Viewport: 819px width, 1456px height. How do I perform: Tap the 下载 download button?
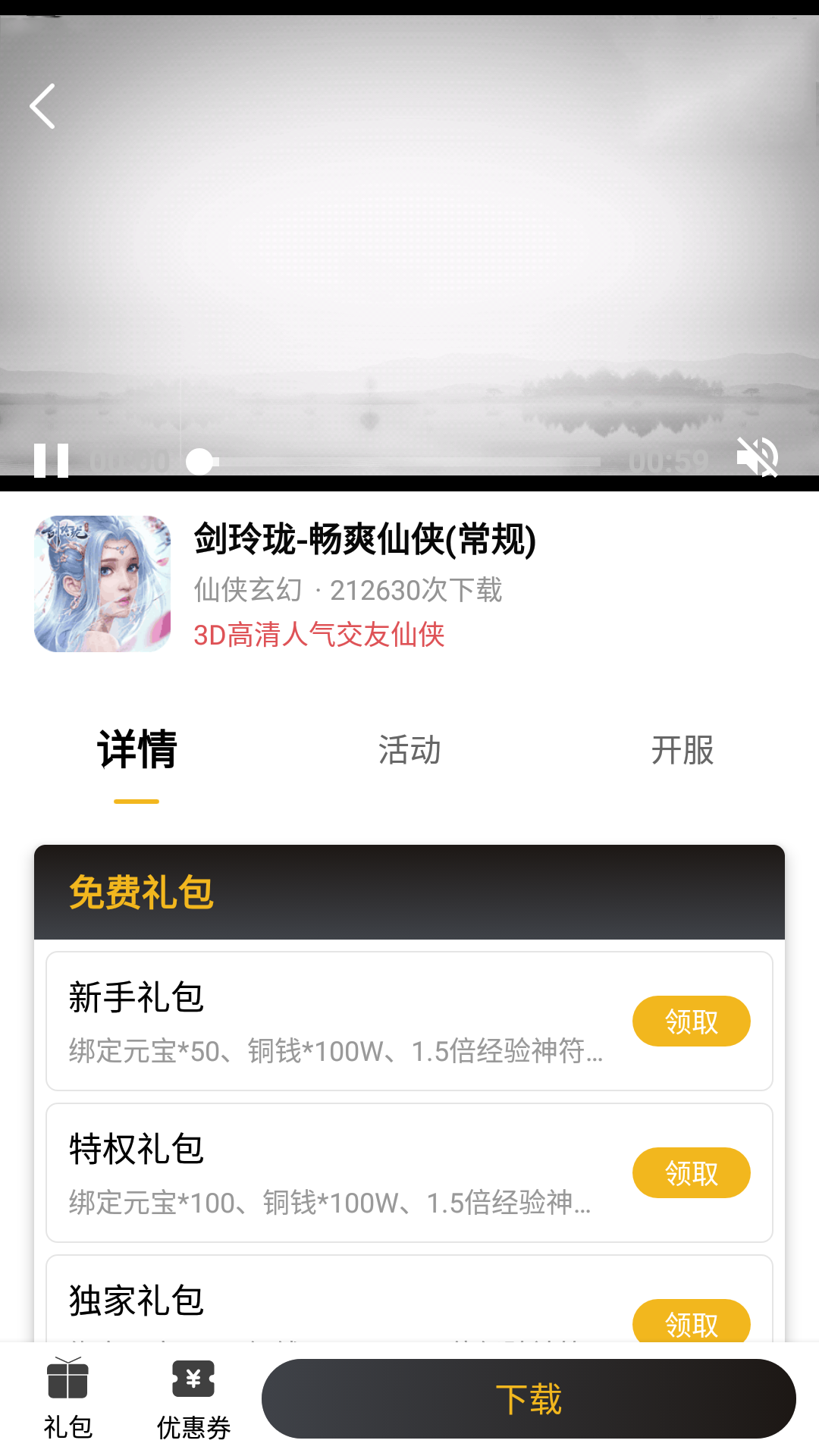point(529,1399)
